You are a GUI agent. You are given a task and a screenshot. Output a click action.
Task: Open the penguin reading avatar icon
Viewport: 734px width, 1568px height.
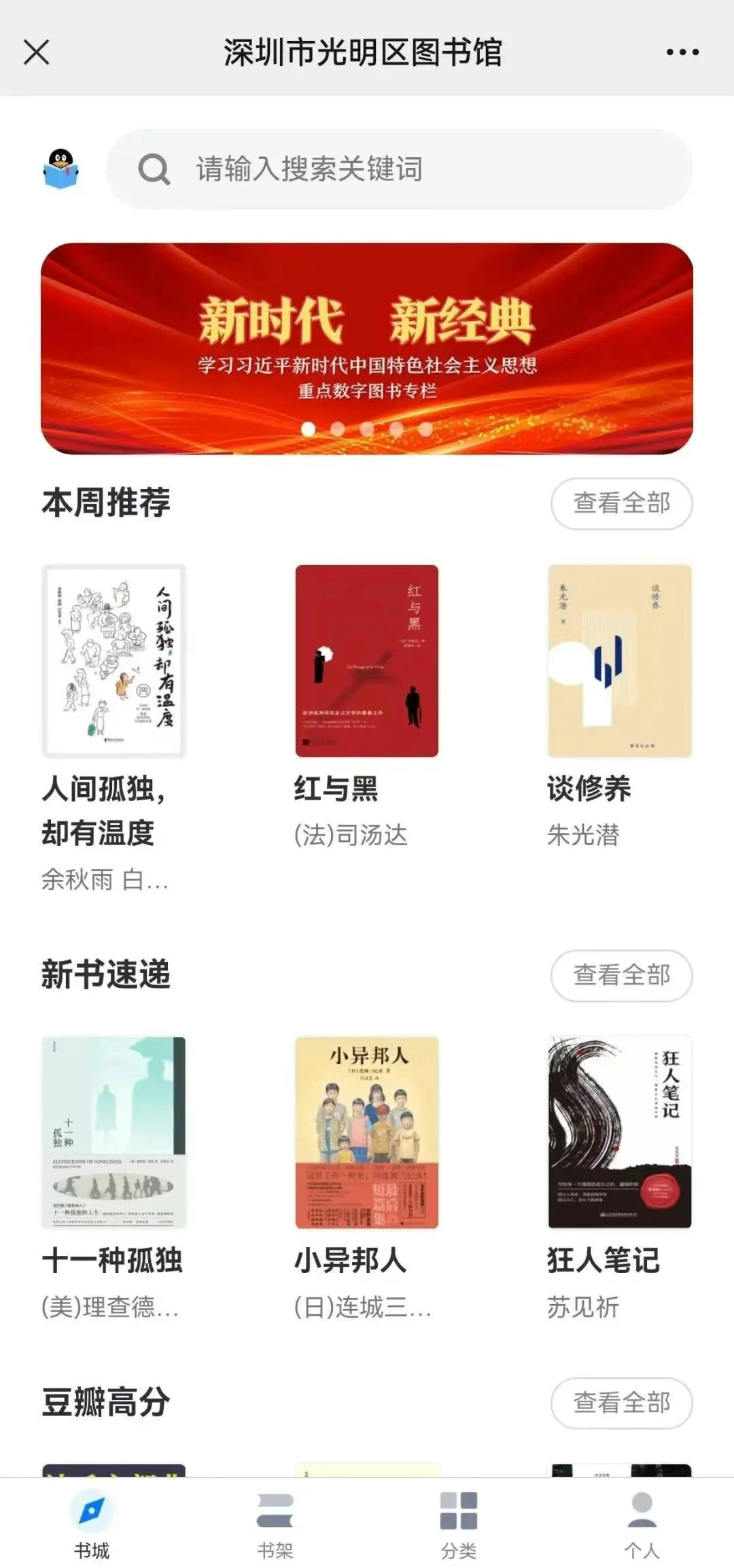tap(60, 169)
